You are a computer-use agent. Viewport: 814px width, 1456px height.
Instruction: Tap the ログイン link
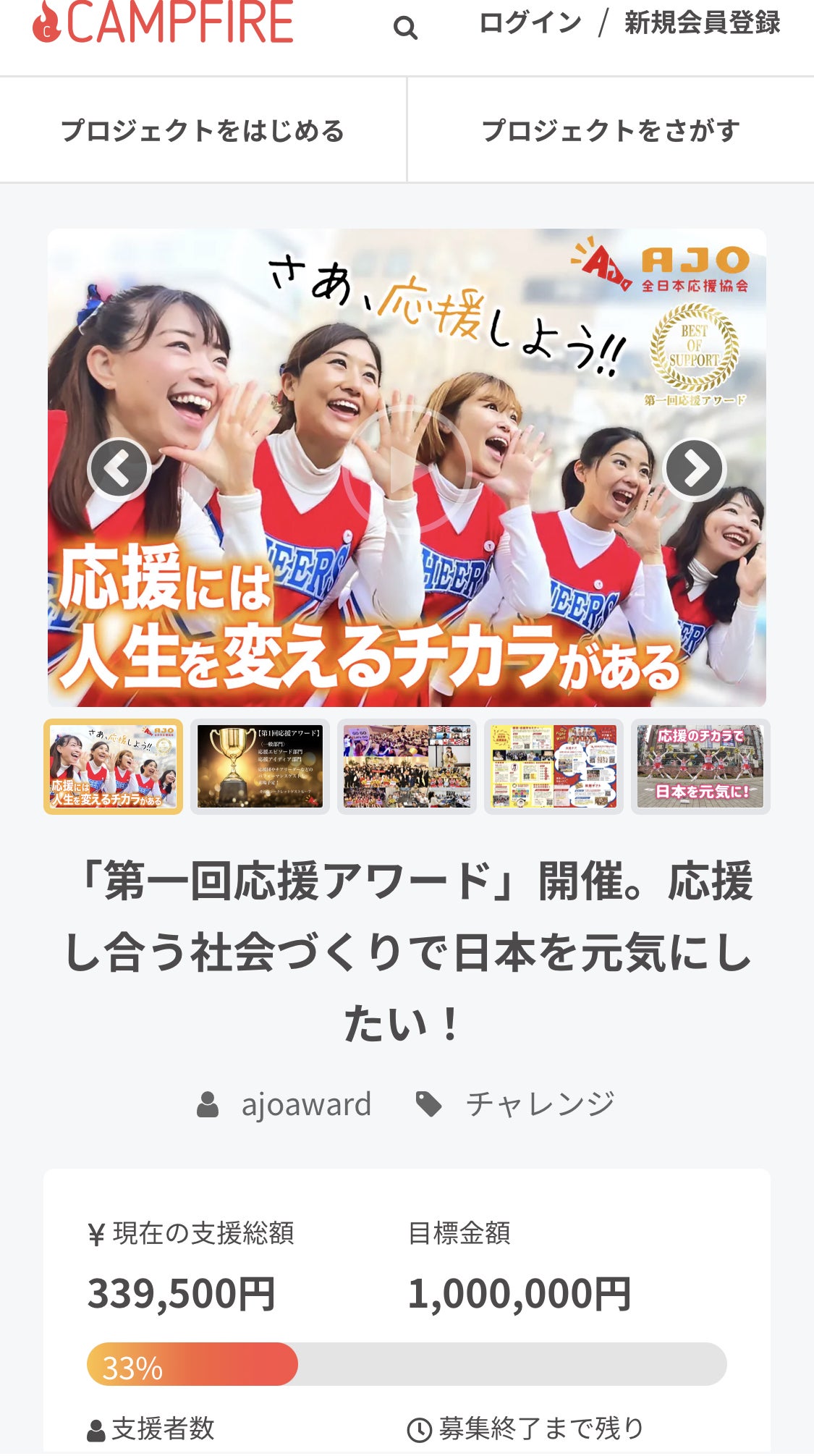click(530, 23)
